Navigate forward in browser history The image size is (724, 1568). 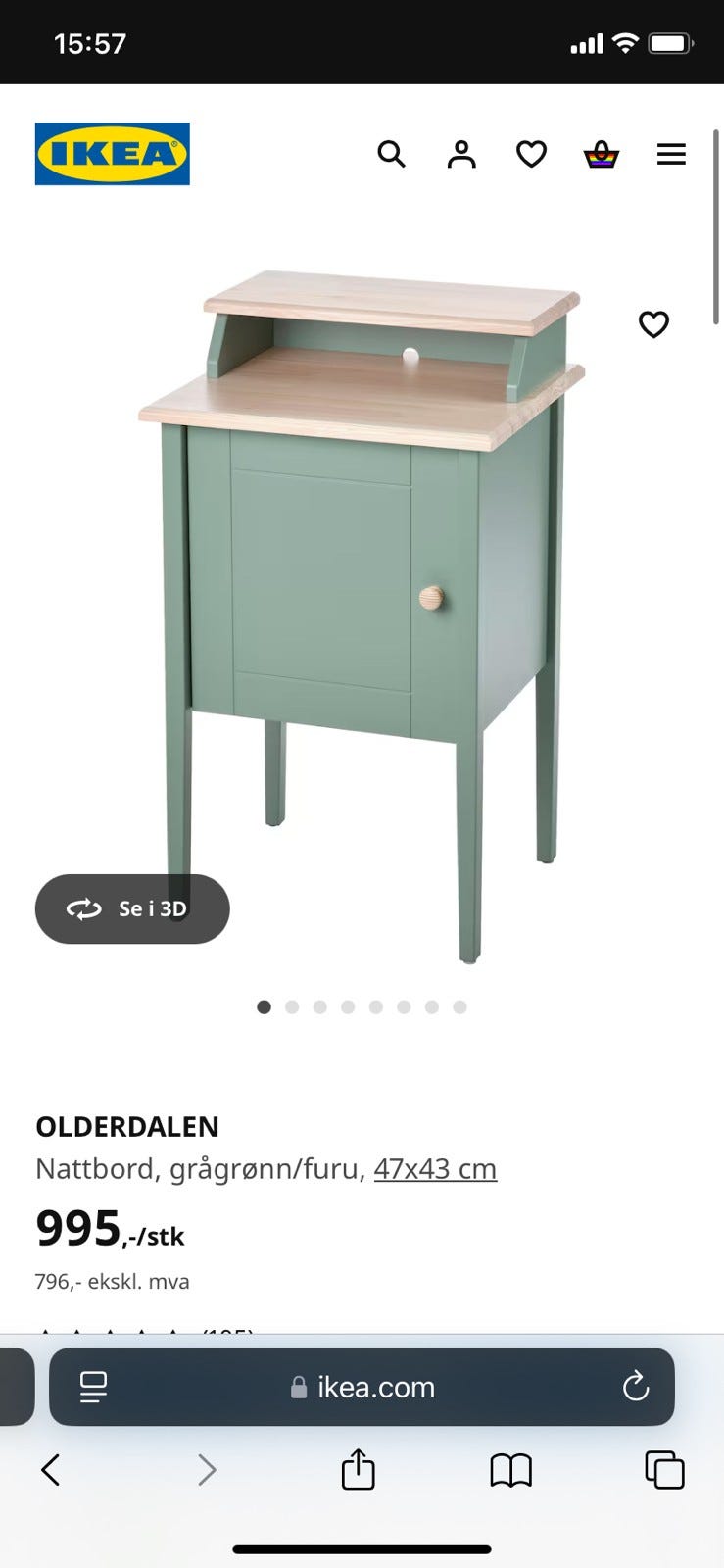point(206,1470)
